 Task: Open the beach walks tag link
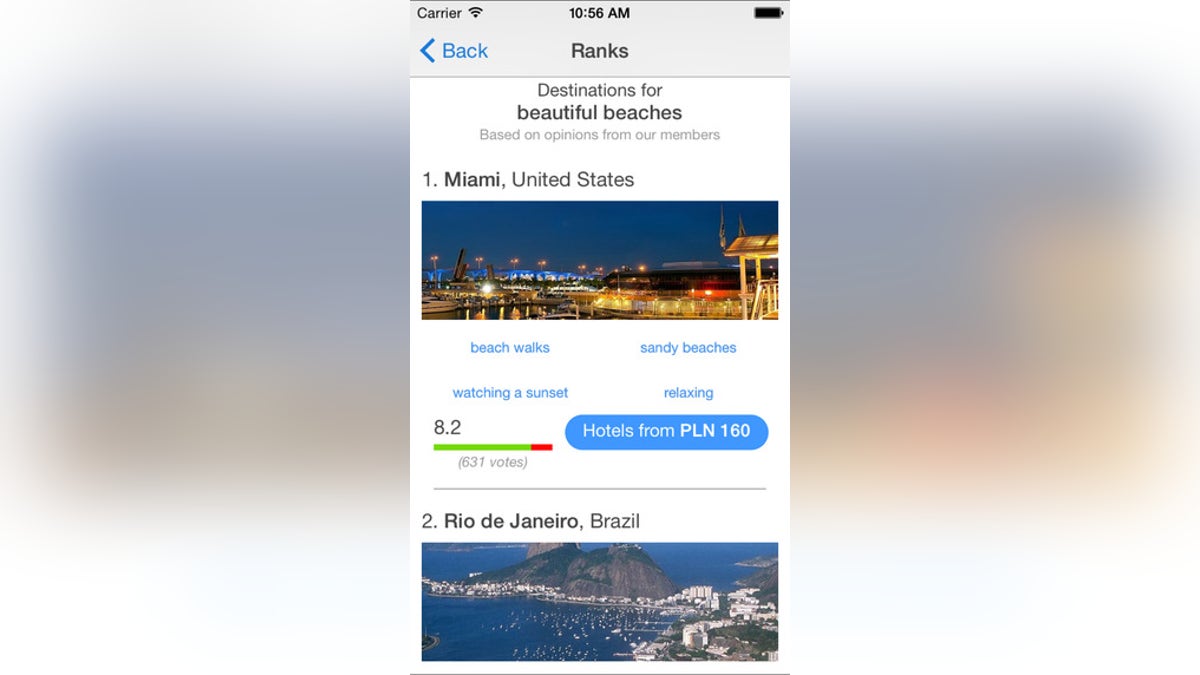[x=510, y=348]
